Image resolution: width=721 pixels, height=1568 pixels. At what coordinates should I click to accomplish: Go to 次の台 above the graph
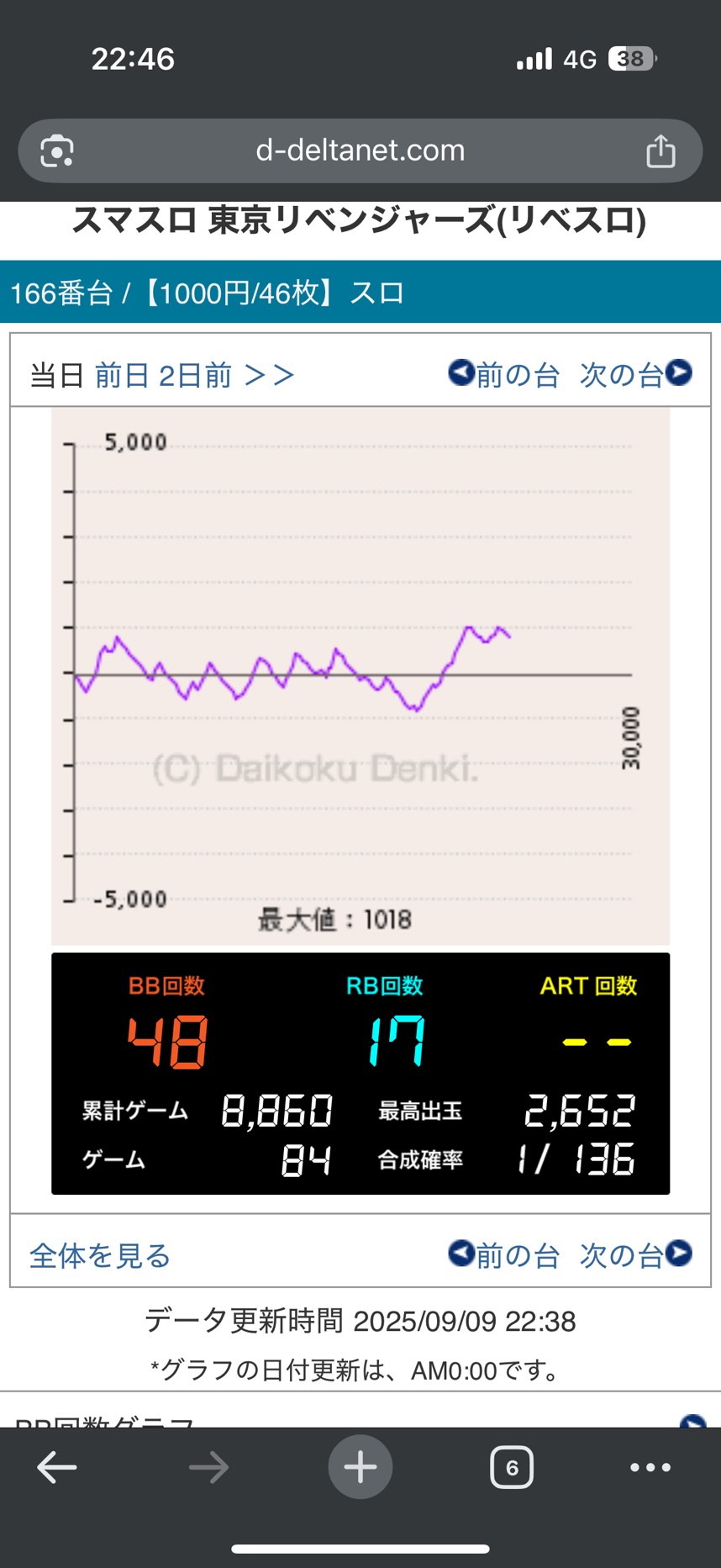point(636,374)
